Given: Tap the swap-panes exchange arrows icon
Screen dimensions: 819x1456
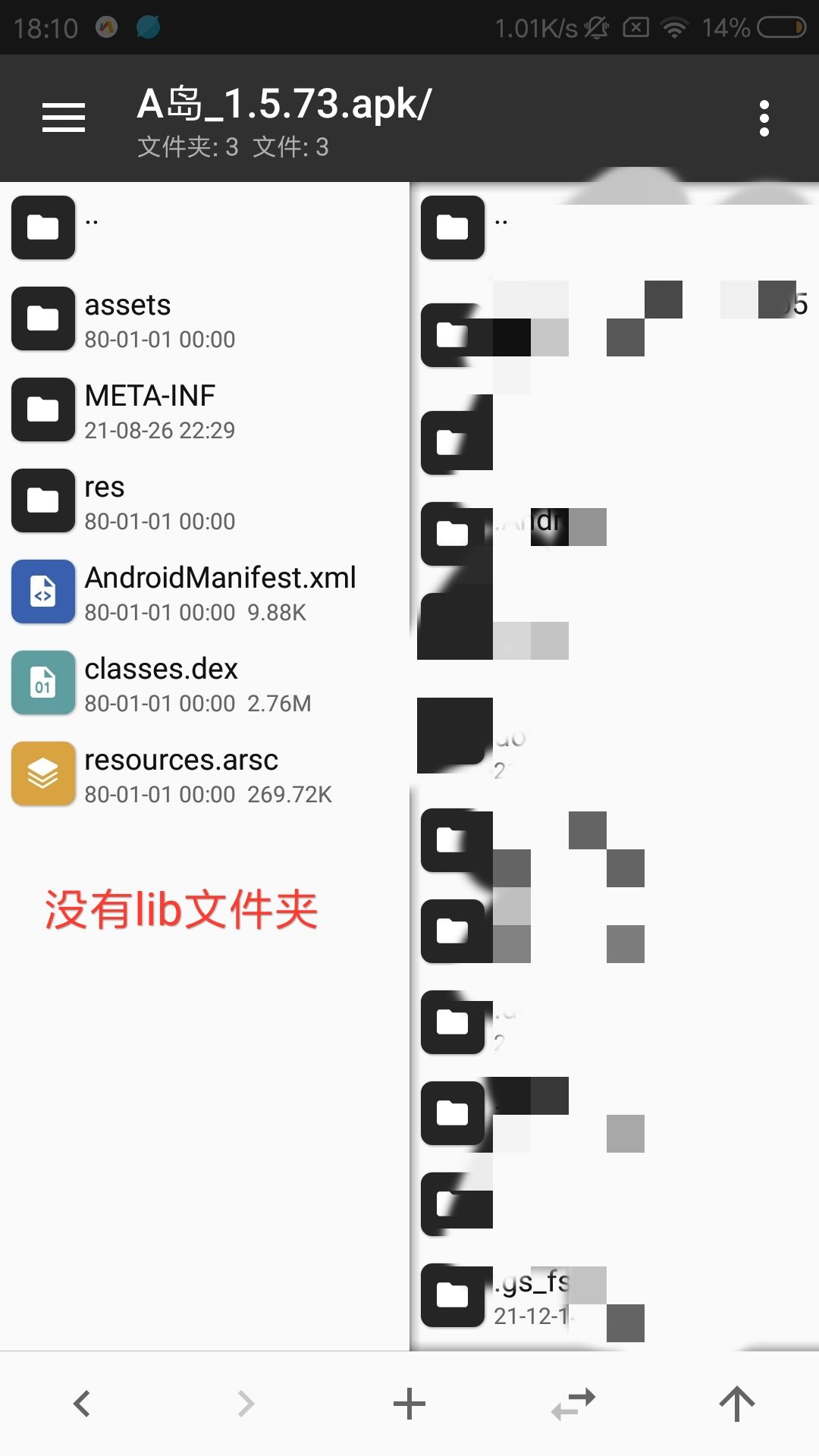Looking at the screenshot, I should click(573, 1403).
